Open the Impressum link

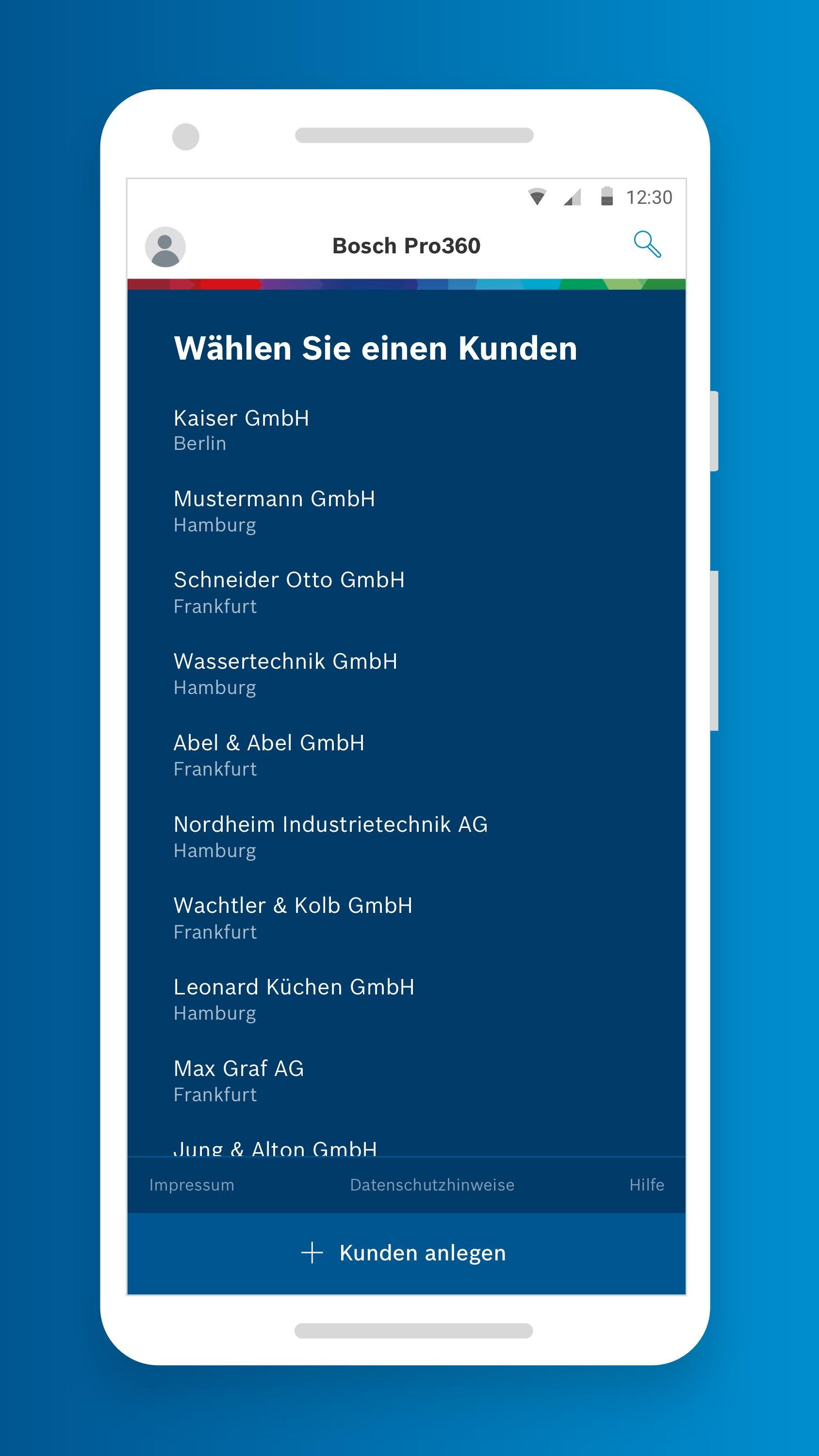(192, 1185)
